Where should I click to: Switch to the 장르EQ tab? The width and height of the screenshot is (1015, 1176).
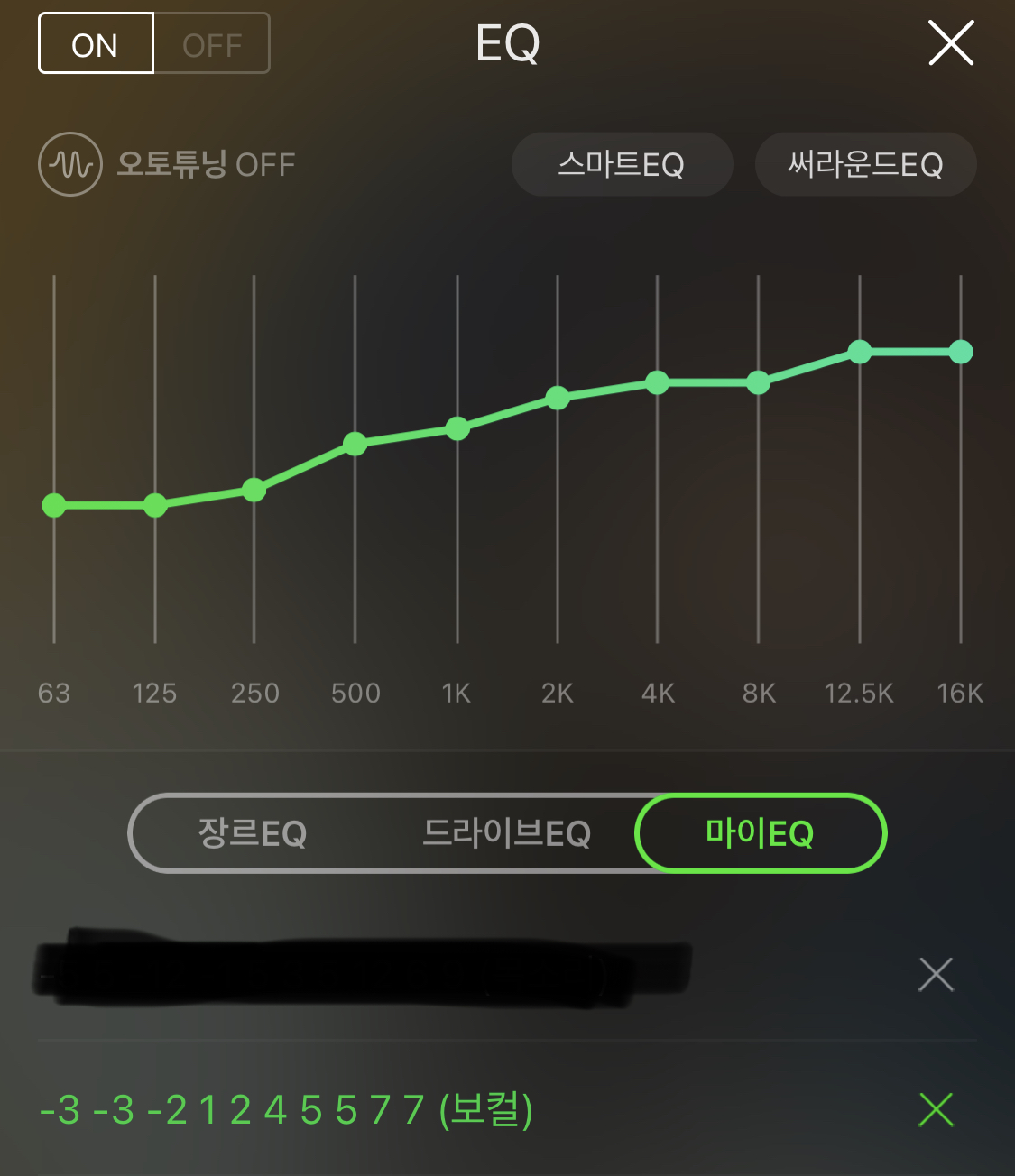253,833
